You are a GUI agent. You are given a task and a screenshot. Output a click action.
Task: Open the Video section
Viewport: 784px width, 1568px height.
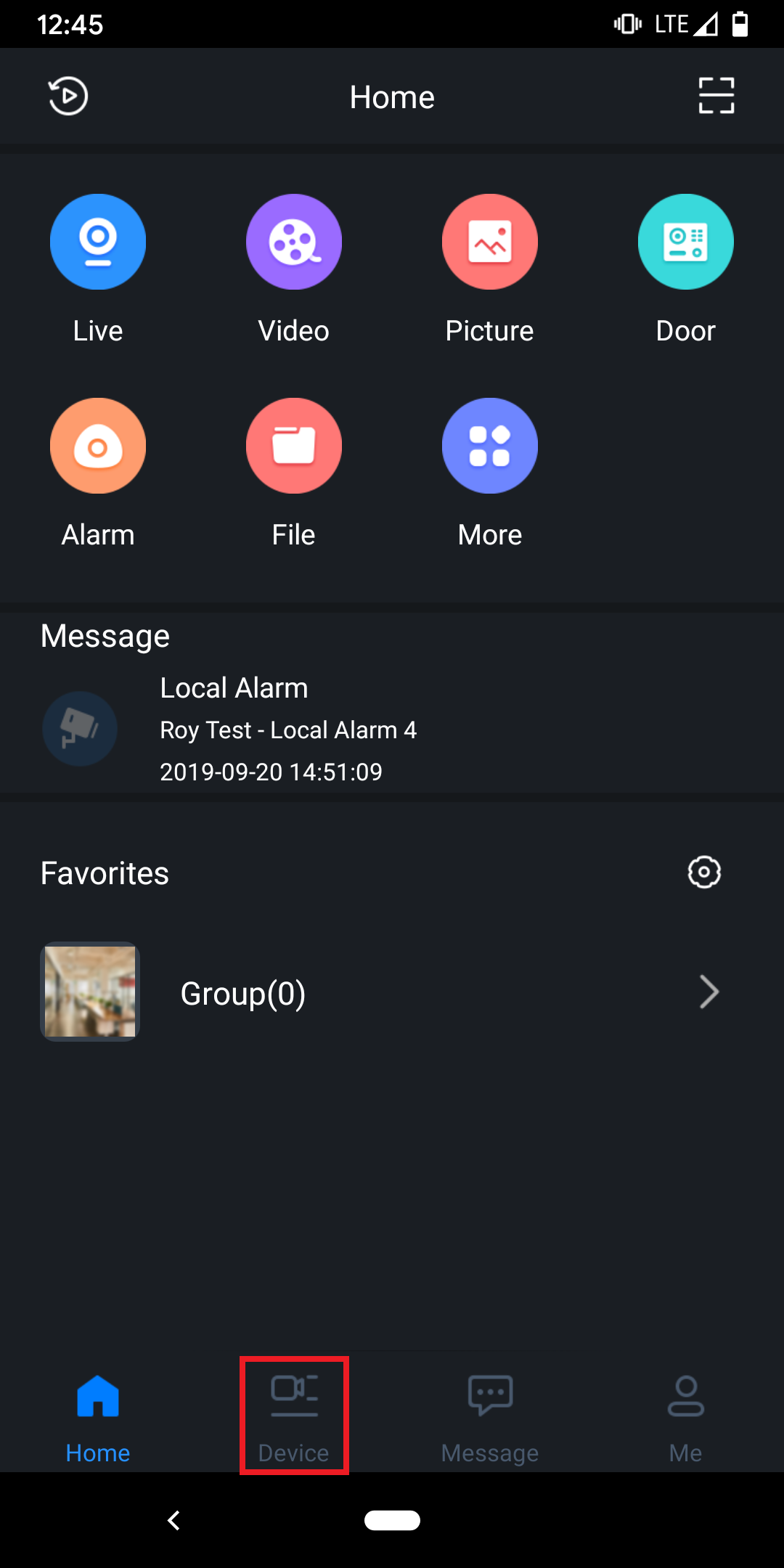(293, 242)
